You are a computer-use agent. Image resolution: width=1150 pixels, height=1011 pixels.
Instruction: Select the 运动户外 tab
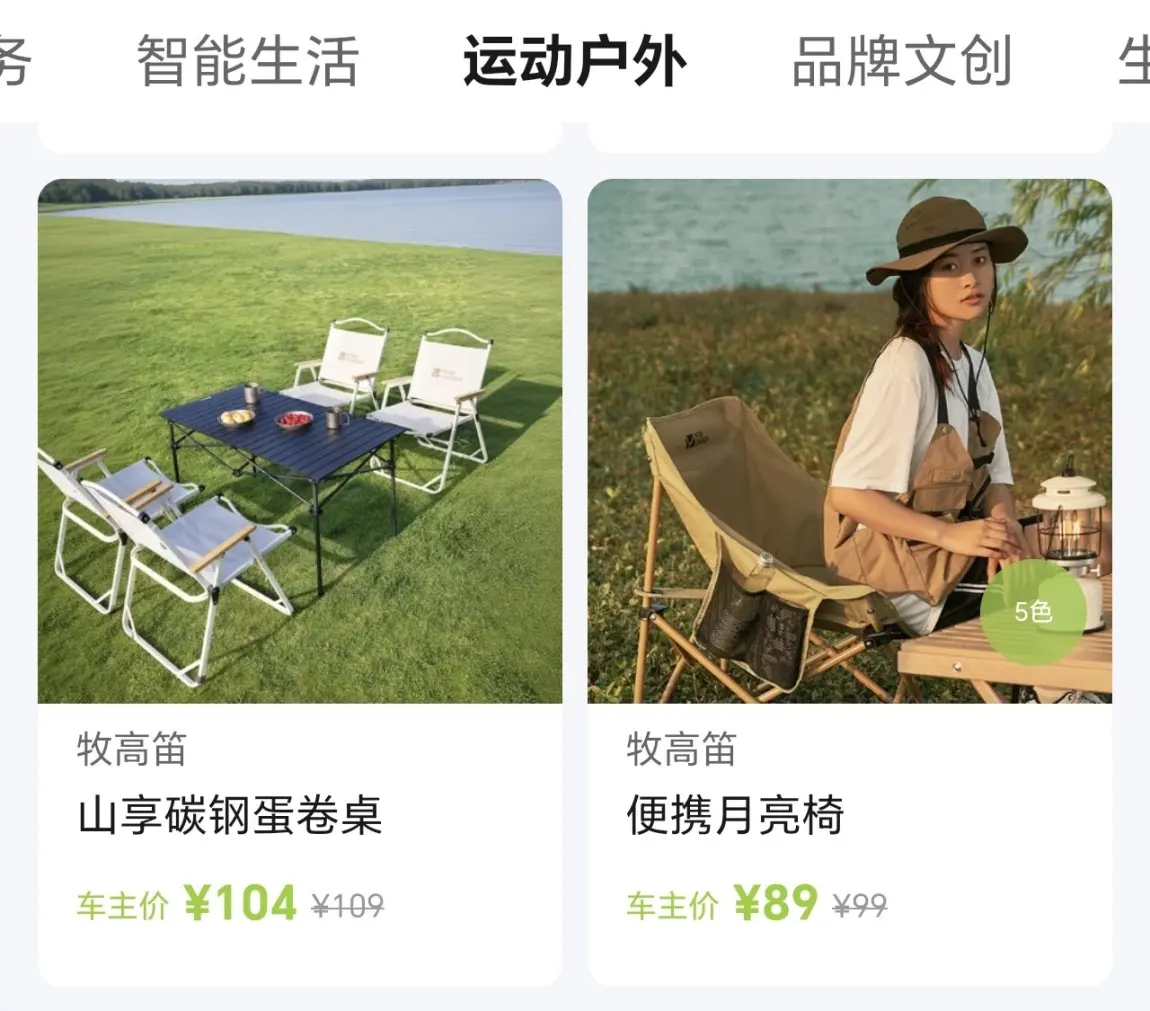tap(575, 62)
